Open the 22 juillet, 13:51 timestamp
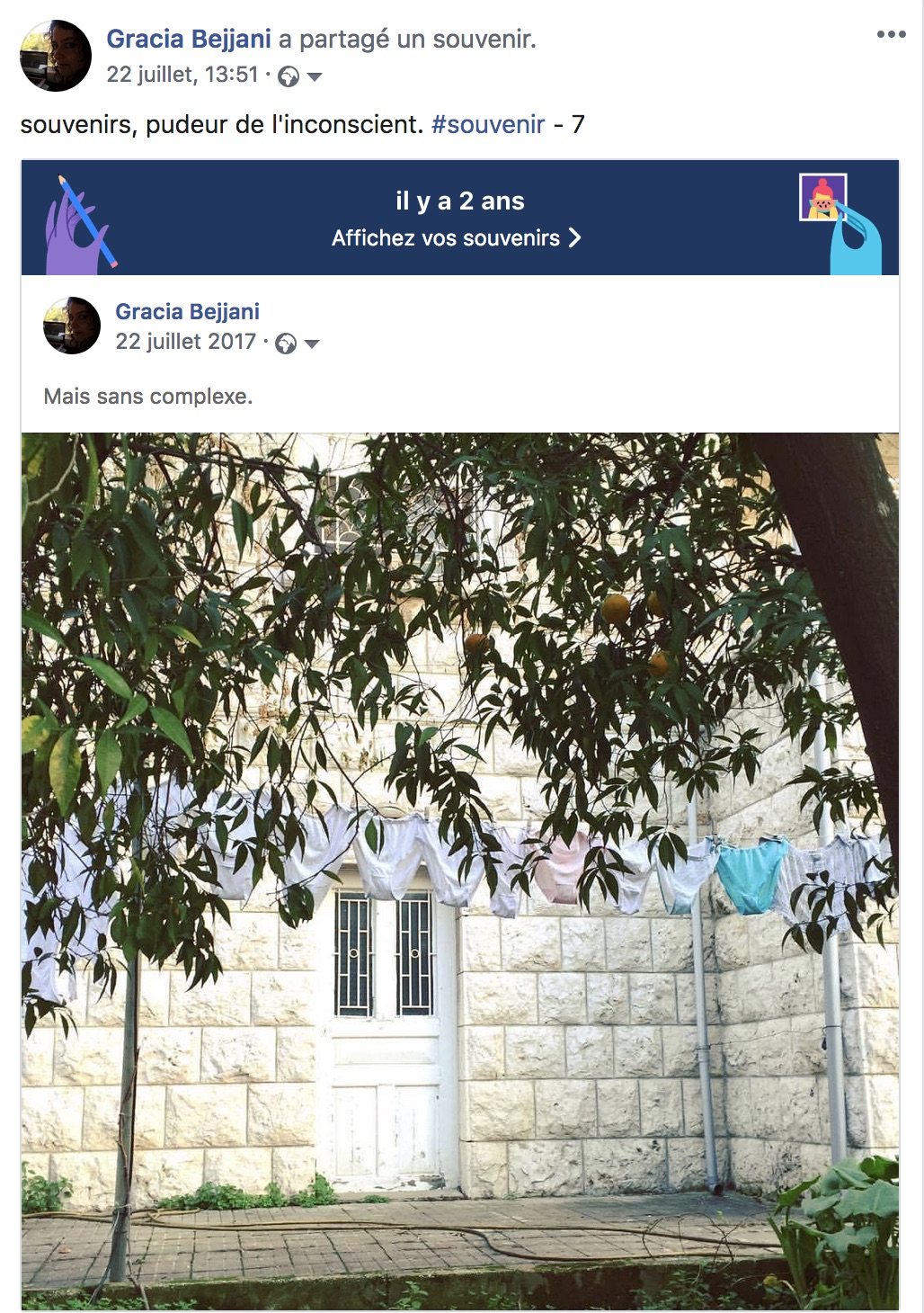Viewport: 924px width, 1313px height. click(x=182, y=75)
